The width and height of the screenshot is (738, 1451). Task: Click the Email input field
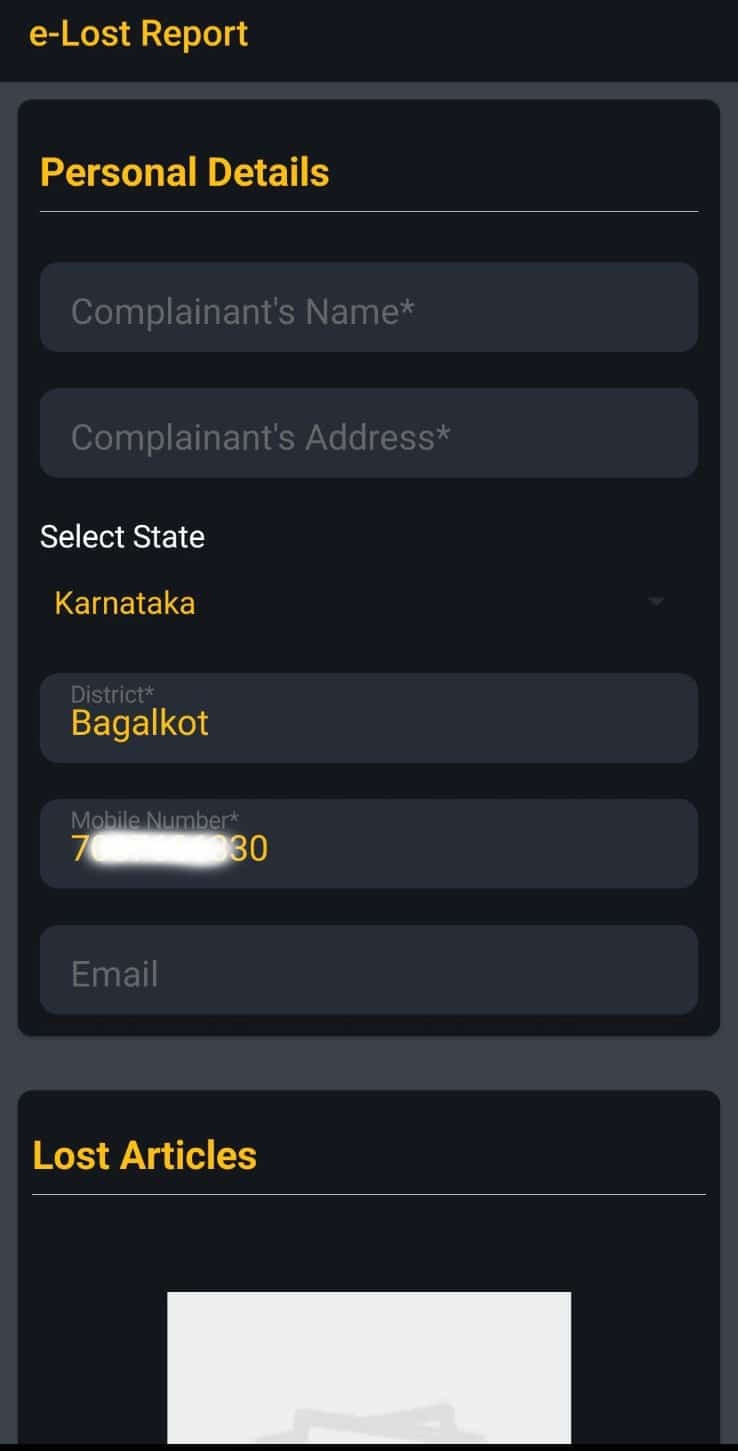[x=369, y=970]
